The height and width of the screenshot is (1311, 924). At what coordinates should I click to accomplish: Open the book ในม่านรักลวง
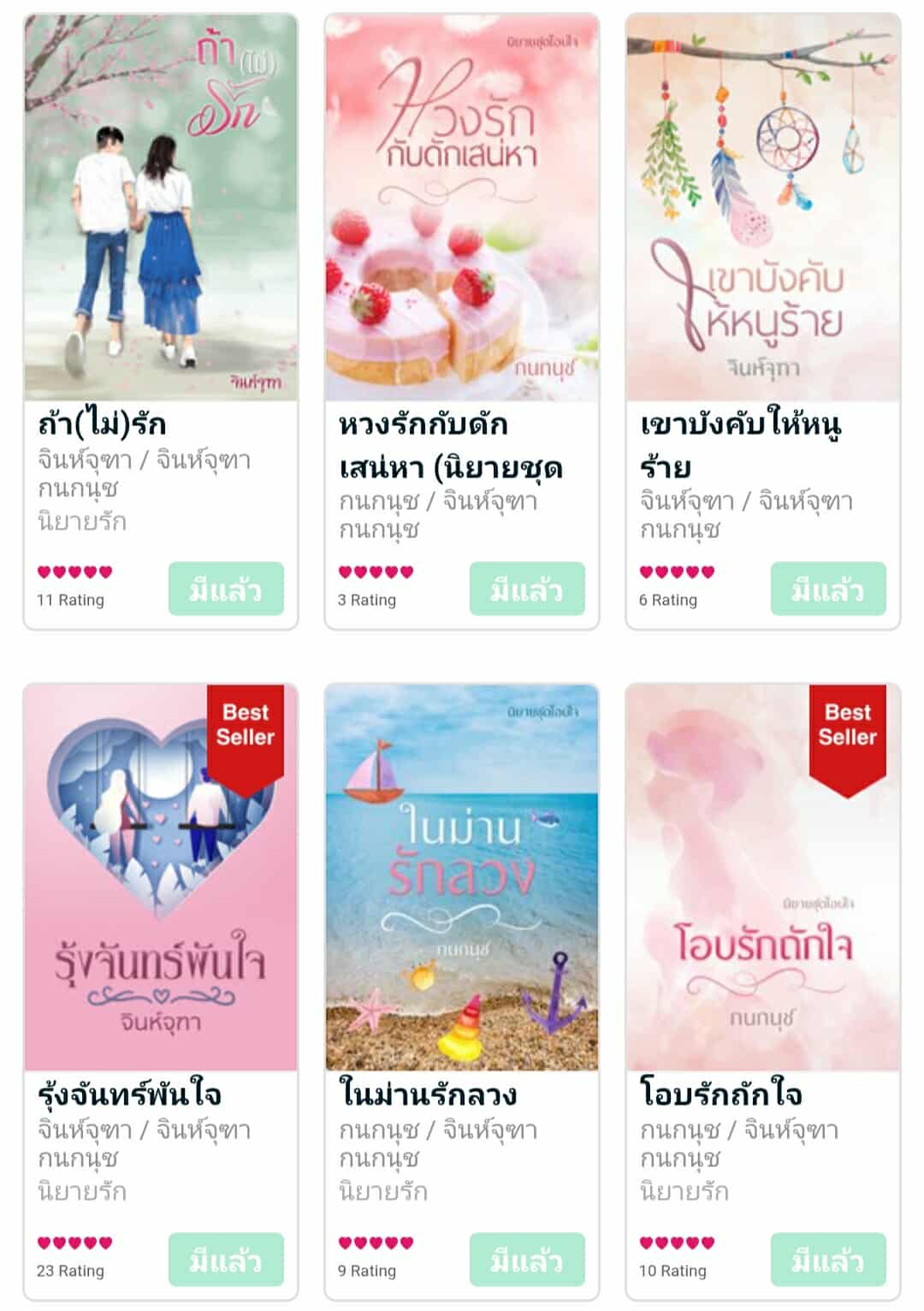pyautogui.click(x=462, y=878)
